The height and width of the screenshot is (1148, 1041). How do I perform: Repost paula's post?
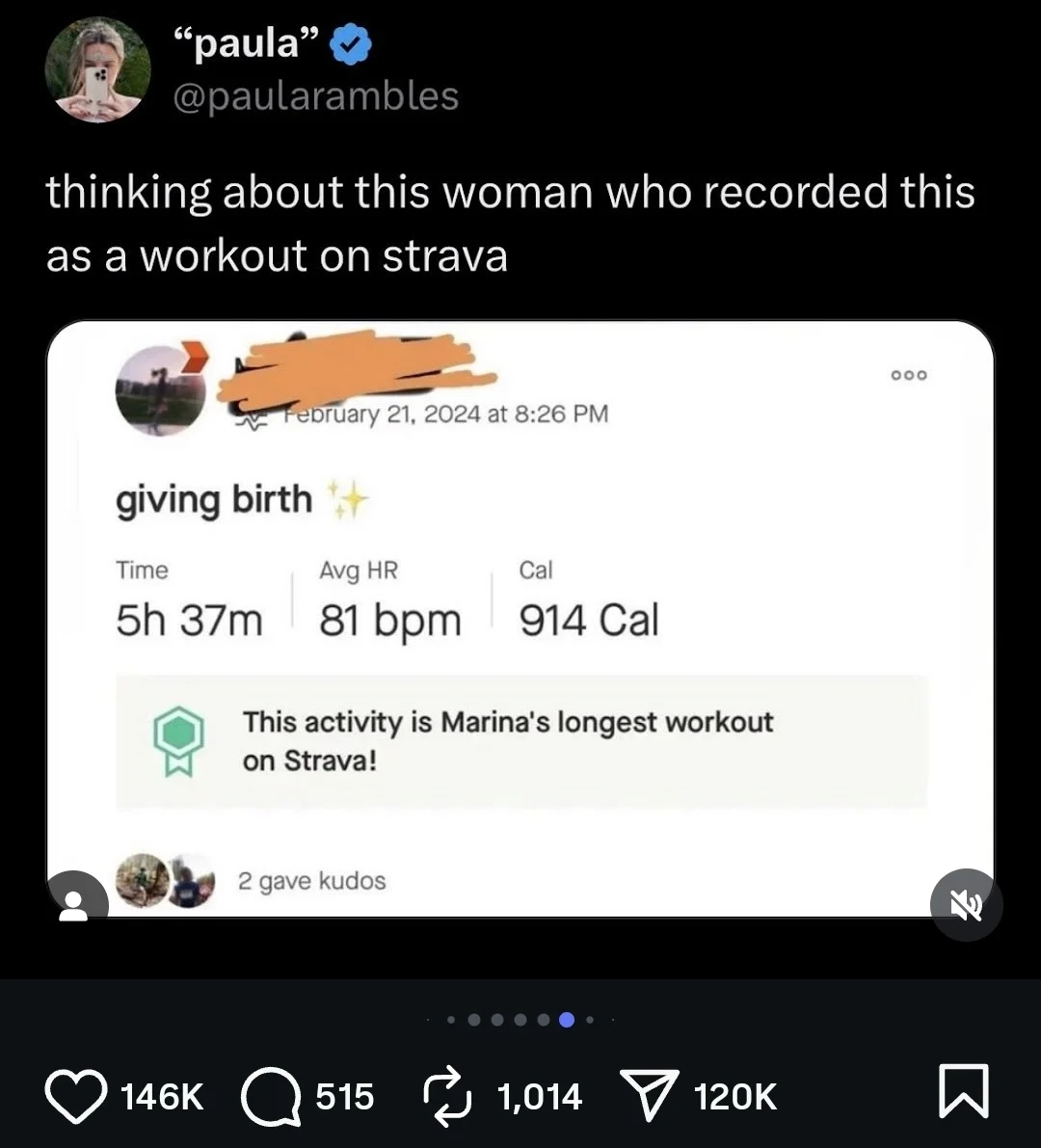click(x=446, y=1096)
